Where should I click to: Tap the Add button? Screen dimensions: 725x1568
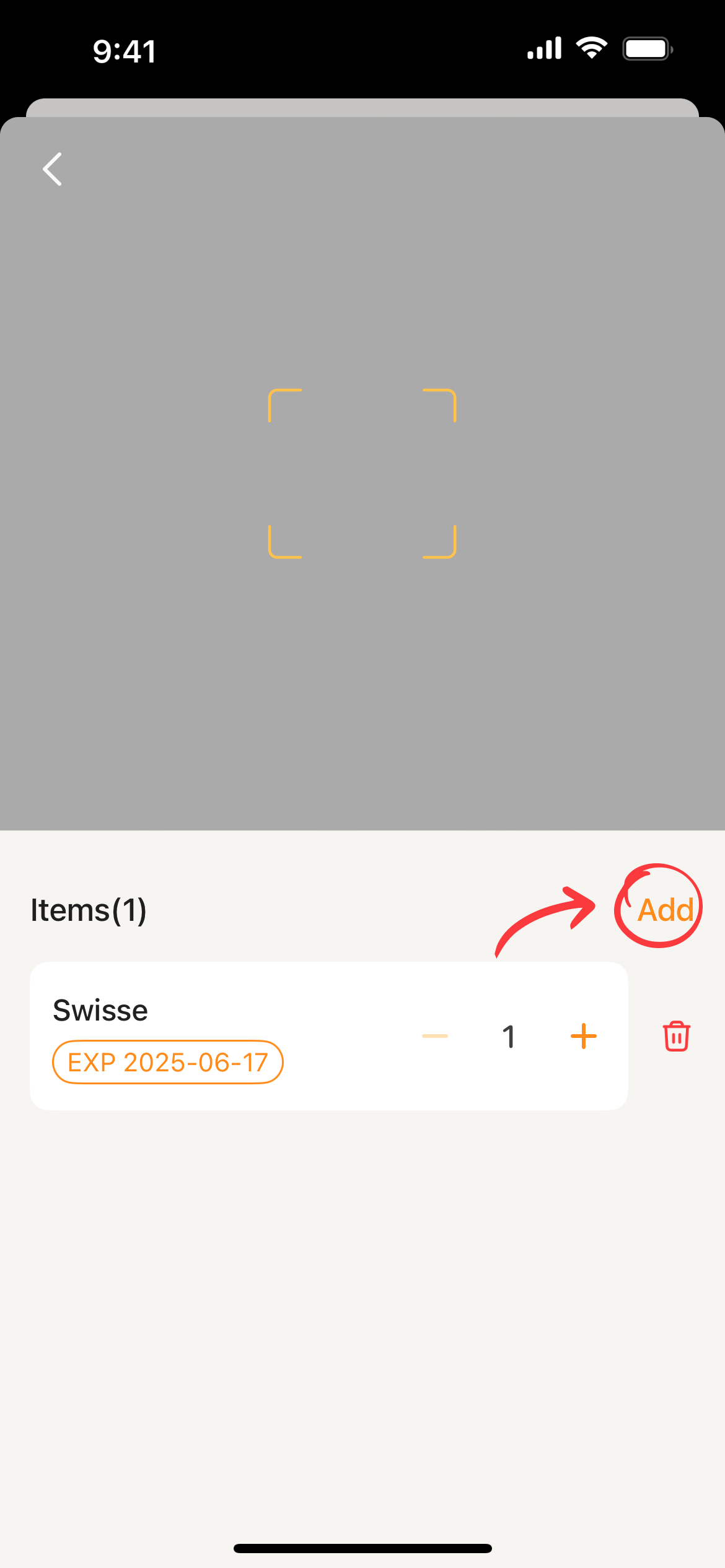click(666, 910)
